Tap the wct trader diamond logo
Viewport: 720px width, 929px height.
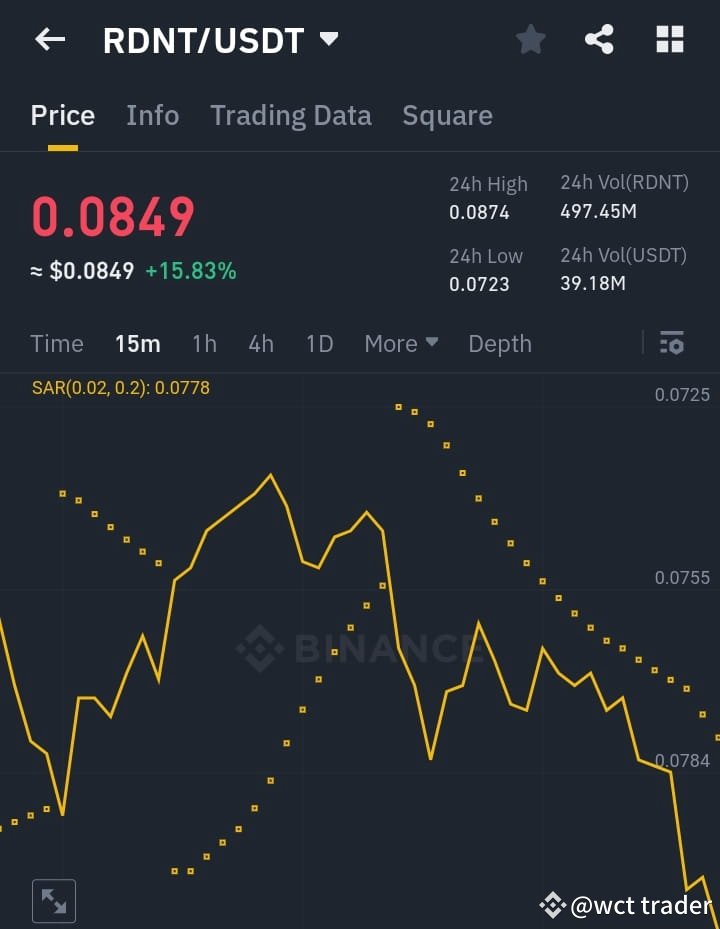tap(553, 905)
